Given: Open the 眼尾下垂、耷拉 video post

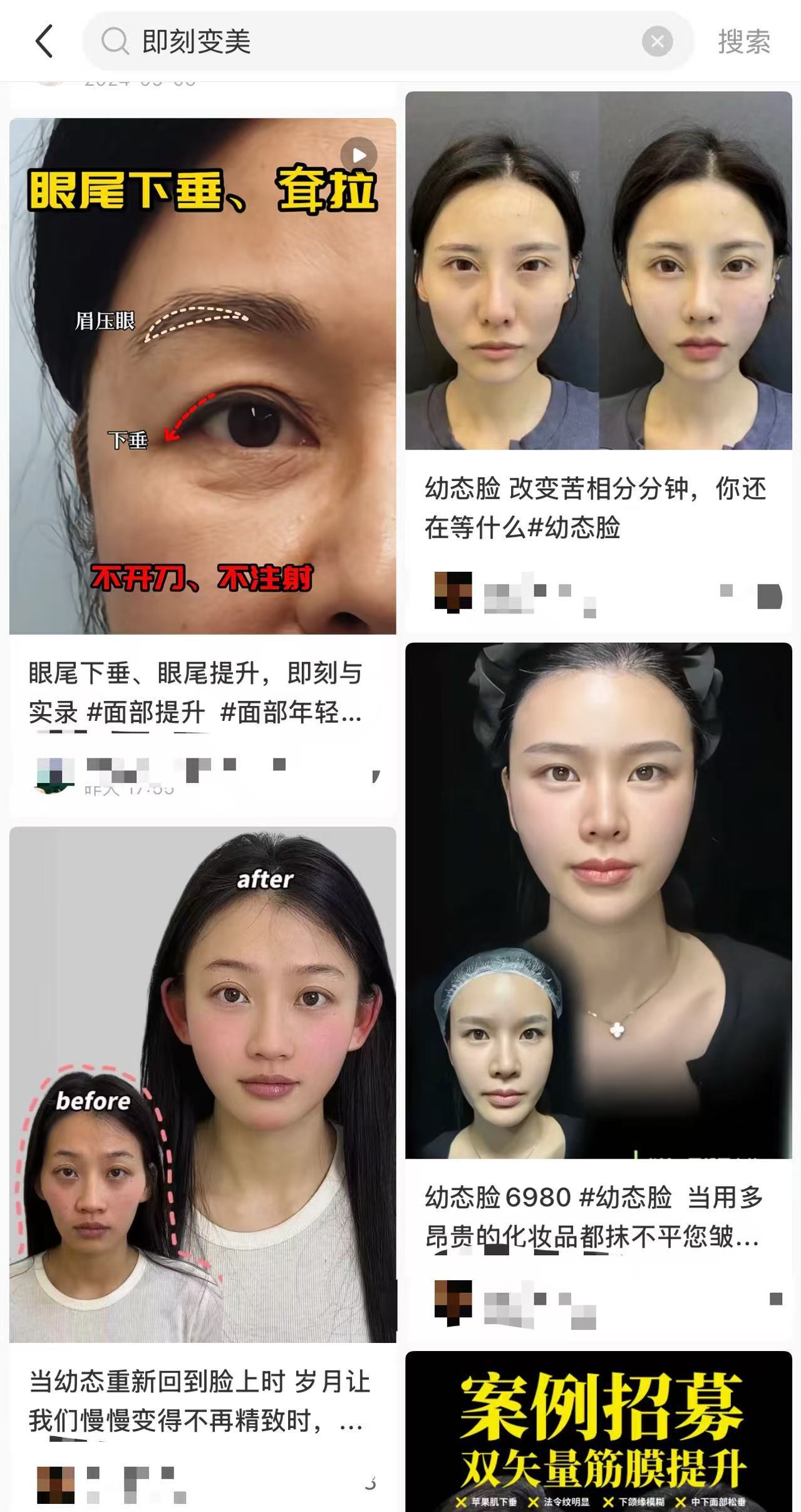Looking at the screenshot, I should pos(202,376).
